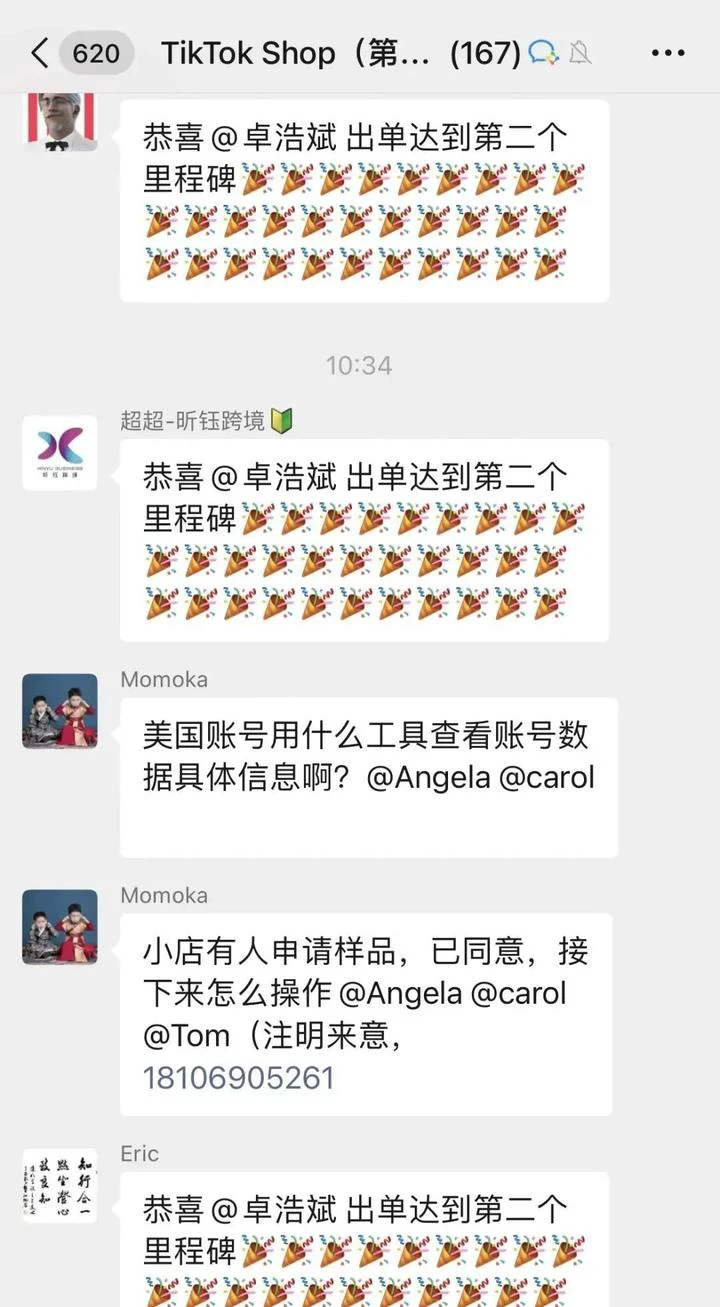Open Eric's calligraphy profile avatar

tap(60, 1186)
